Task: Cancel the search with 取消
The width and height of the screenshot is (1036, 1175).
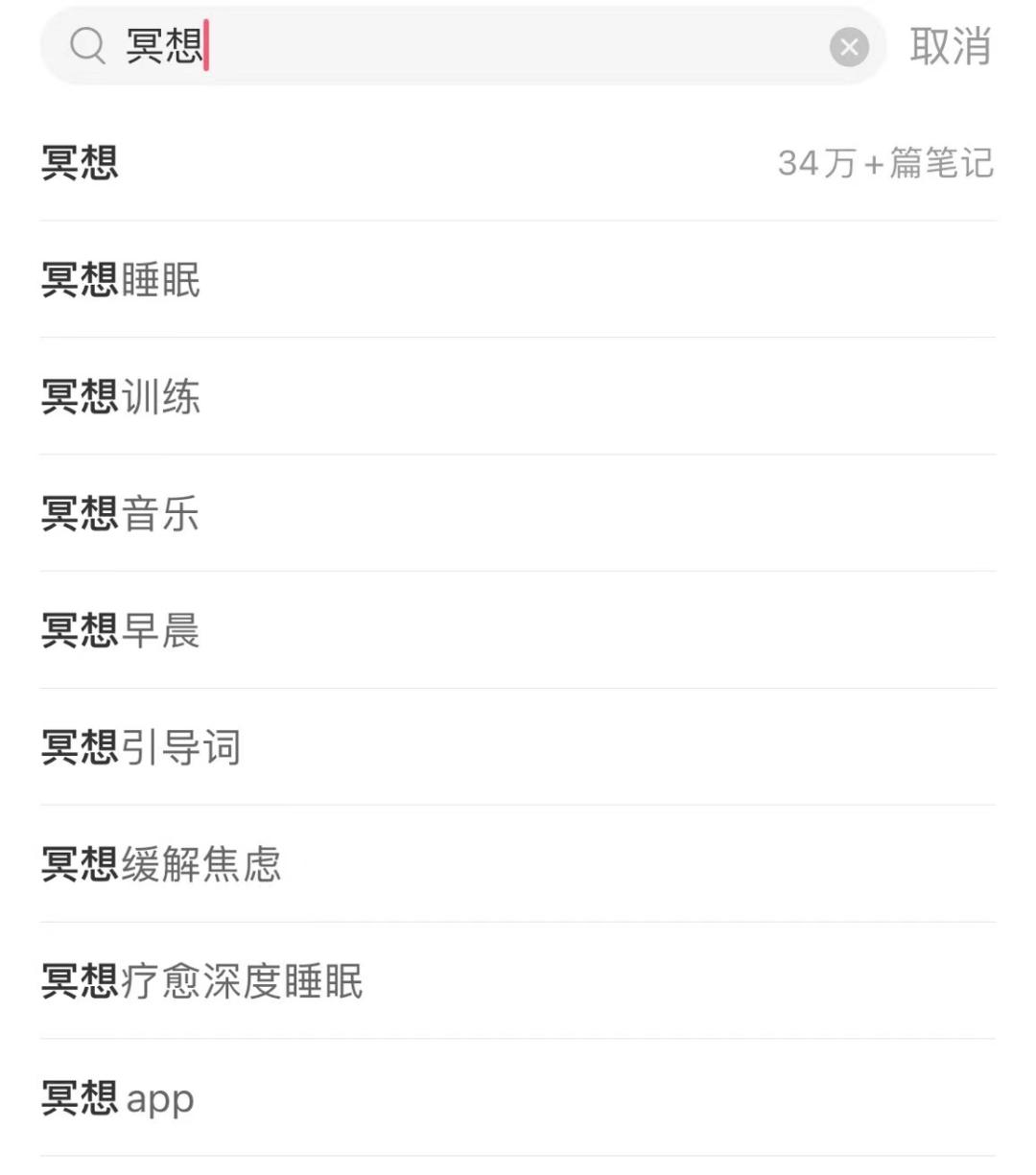Action: click(x=950, y=47)
